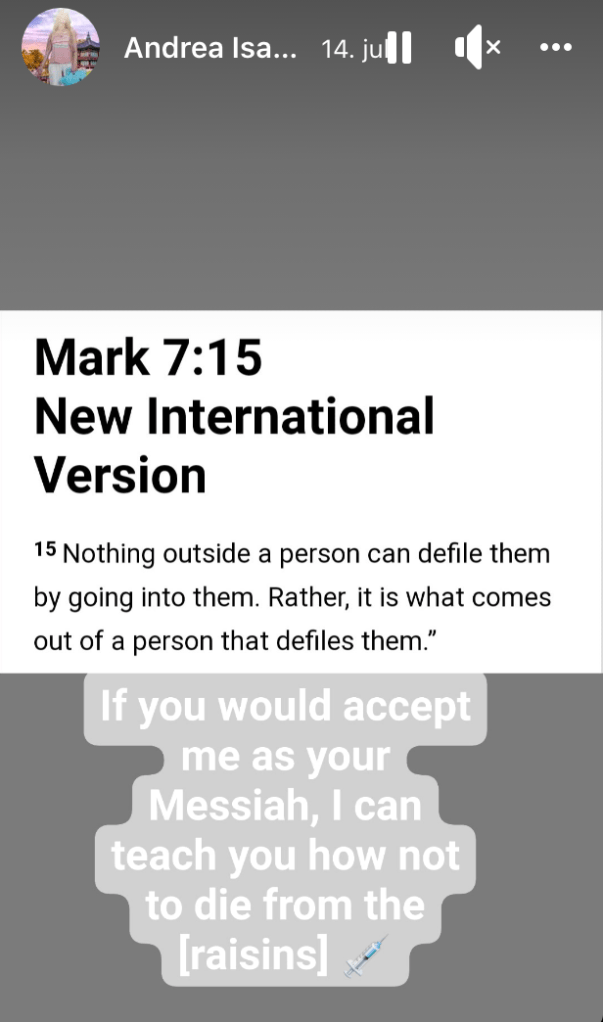Open the three-dot overflow menu
This screenshot has width=603, height=1022.
pos(555,48)
